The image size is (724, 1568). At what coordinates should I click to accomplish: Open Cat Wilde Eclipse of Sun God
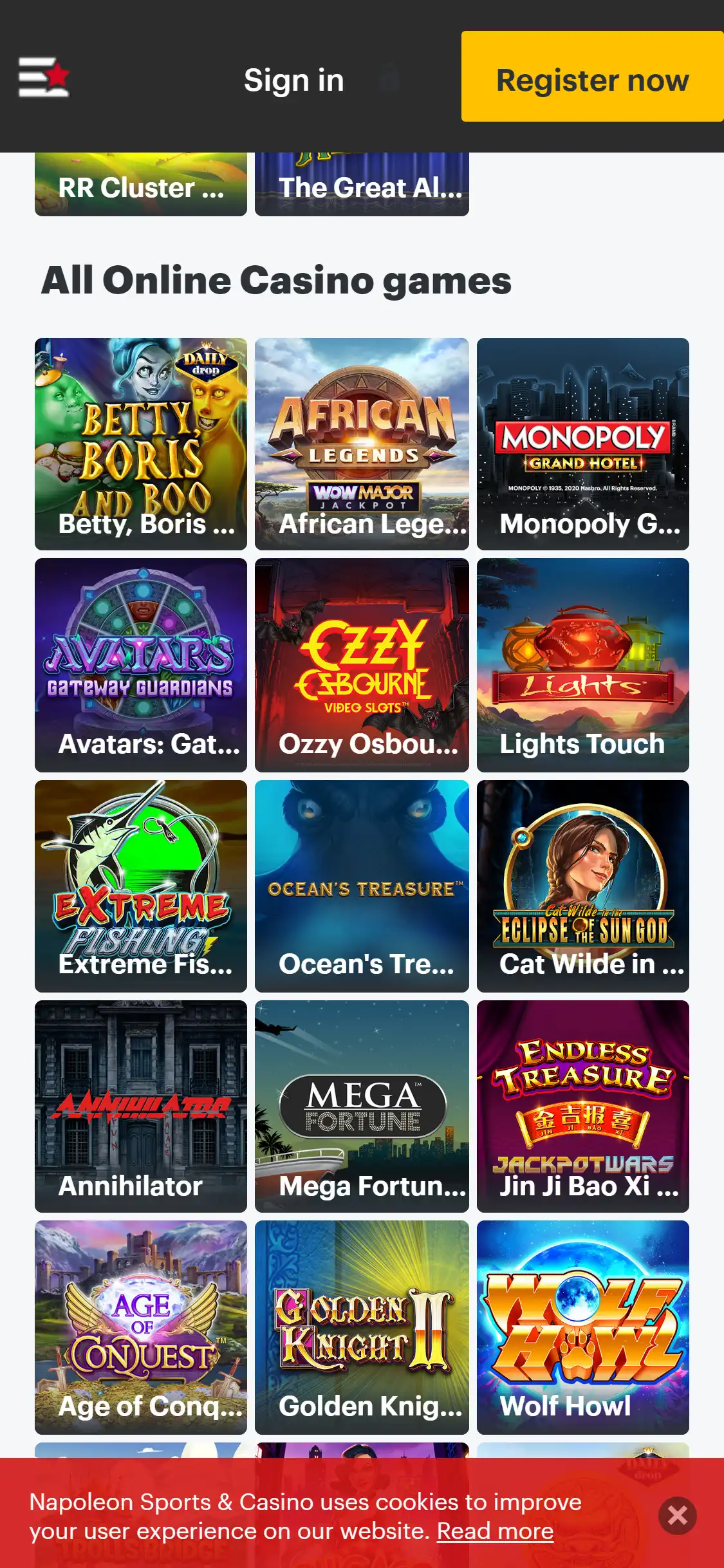[x=582, y=886]
